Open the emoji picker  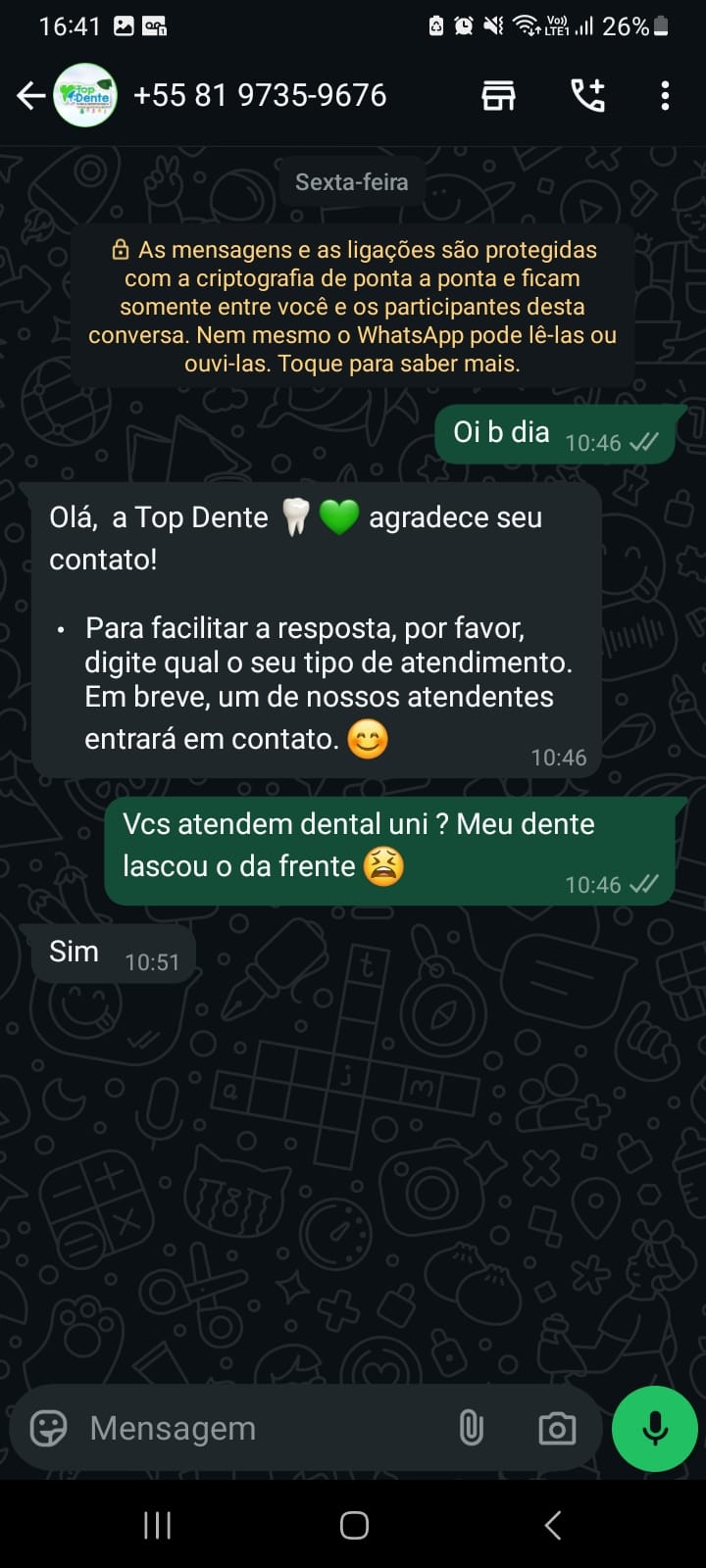[48, 1428]
